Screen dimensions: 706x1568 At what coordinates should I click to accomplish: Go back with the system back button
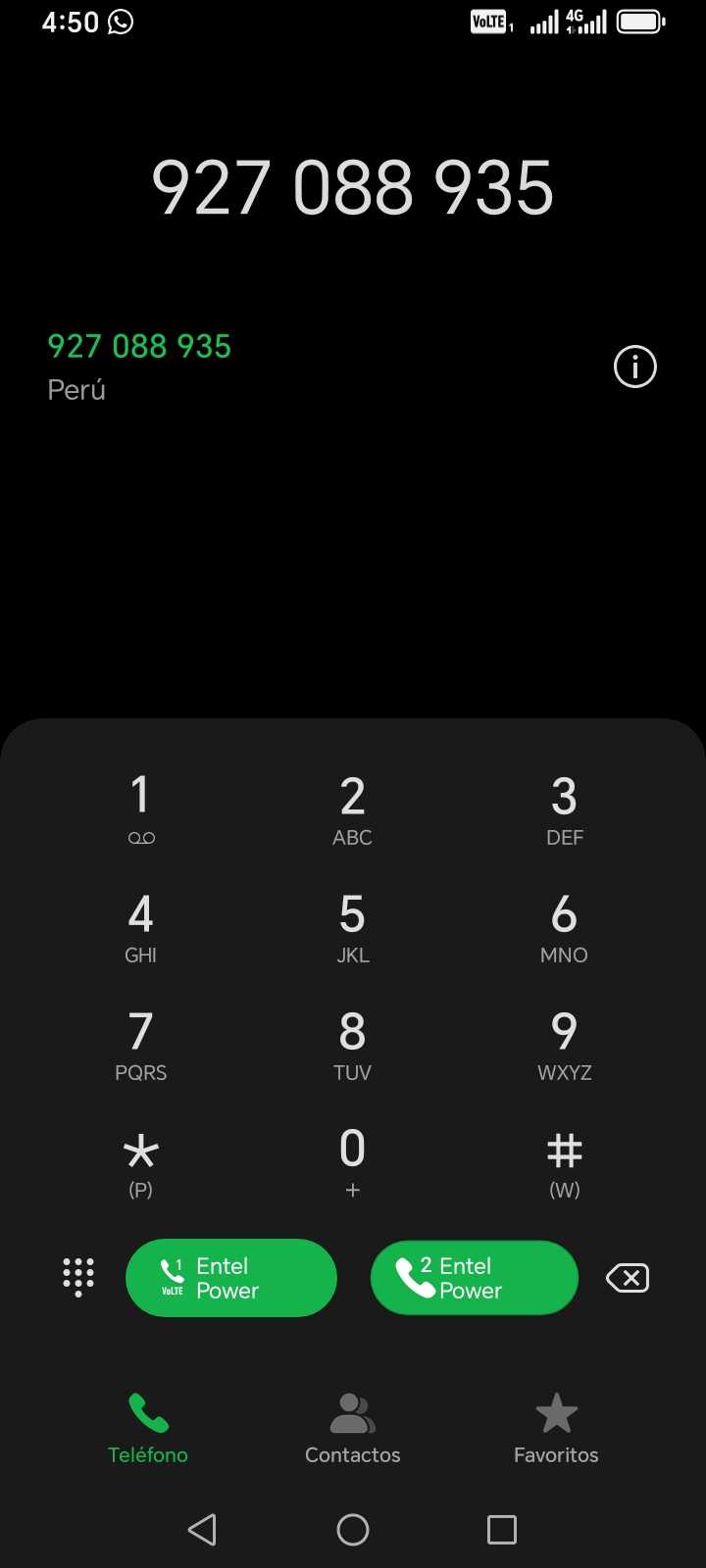202,1529
